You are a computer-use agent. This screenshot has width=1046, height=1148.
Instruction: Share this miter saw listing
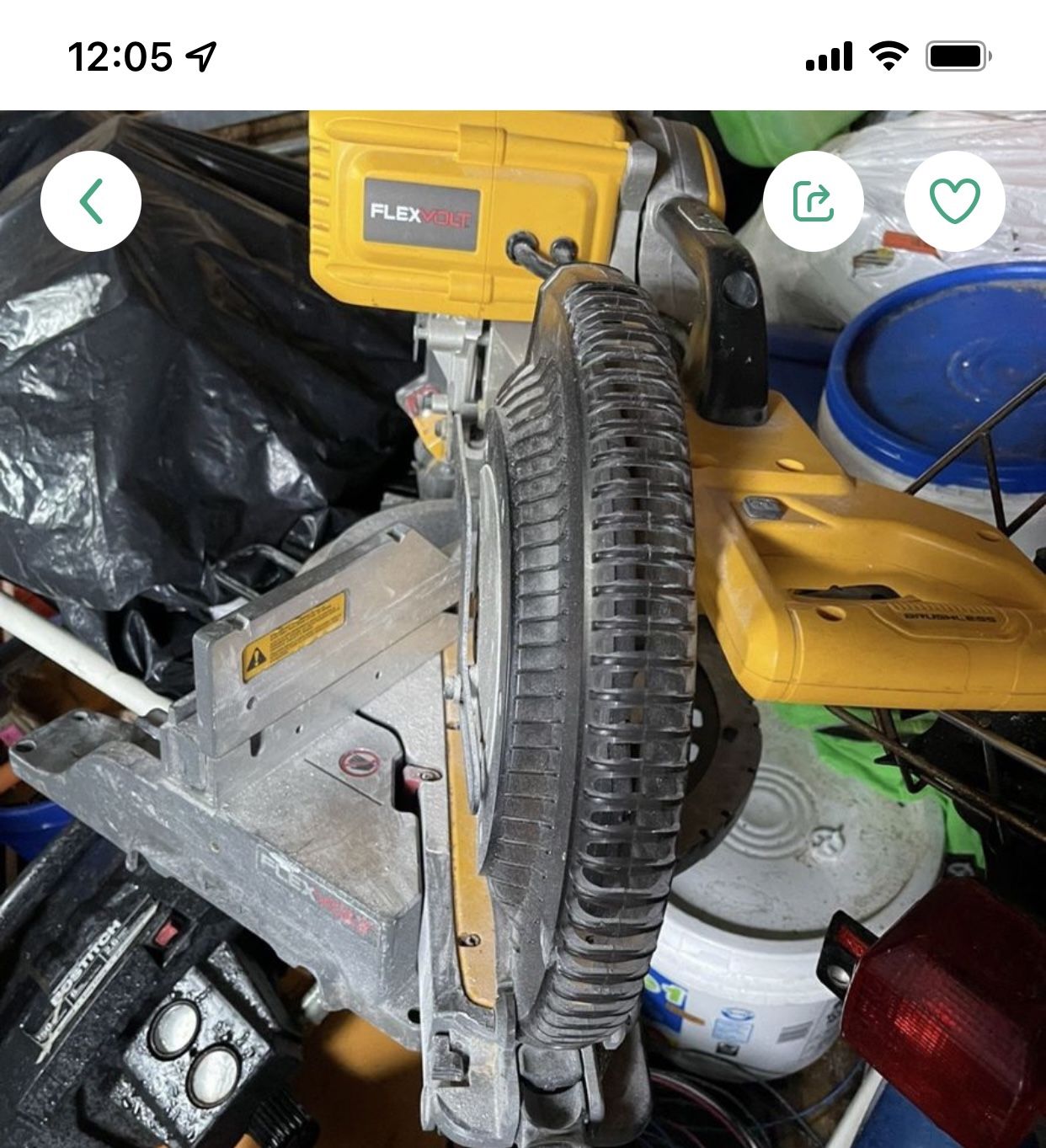[813, 201]
